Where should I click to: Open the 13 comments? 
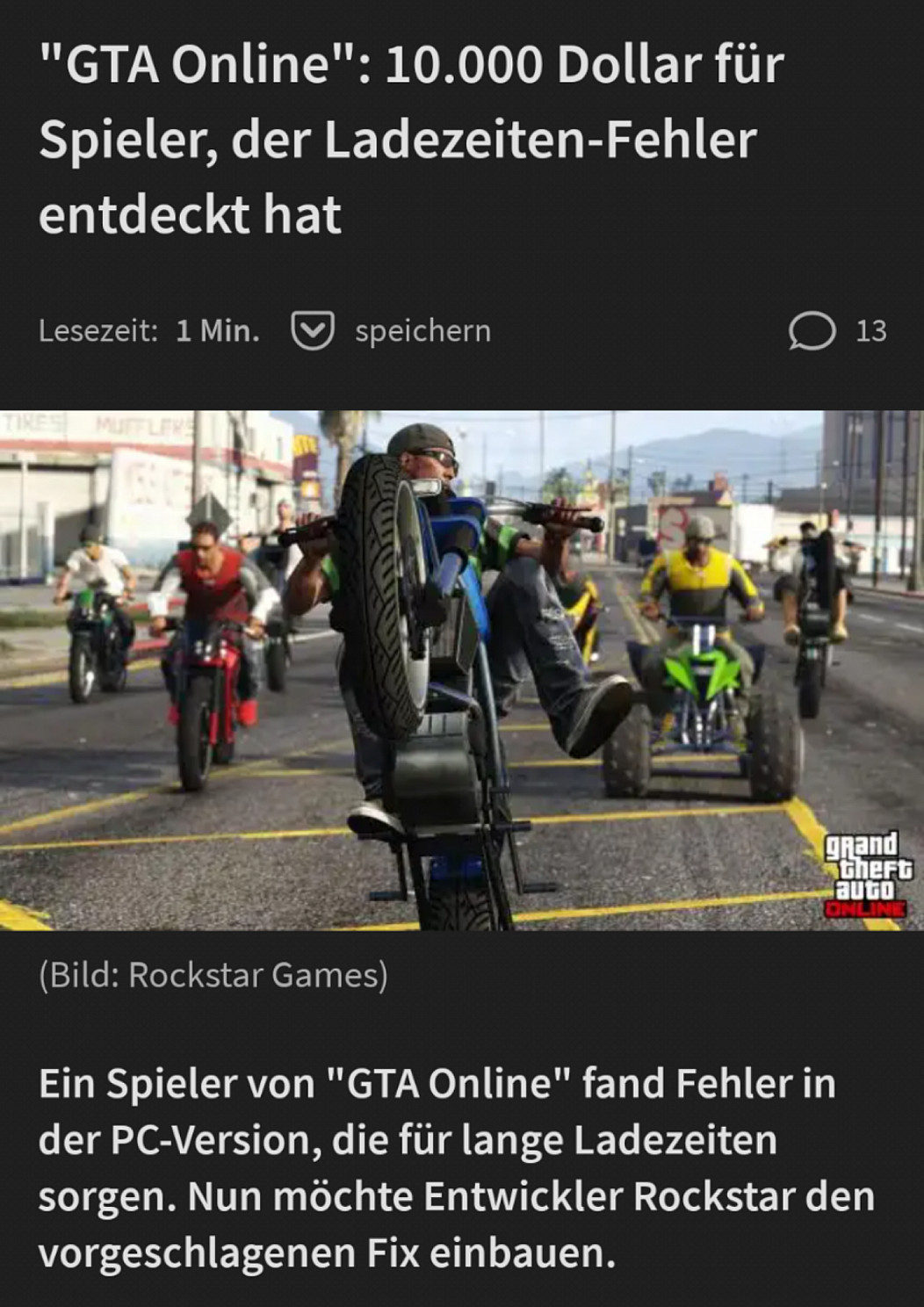click(836, 331)
